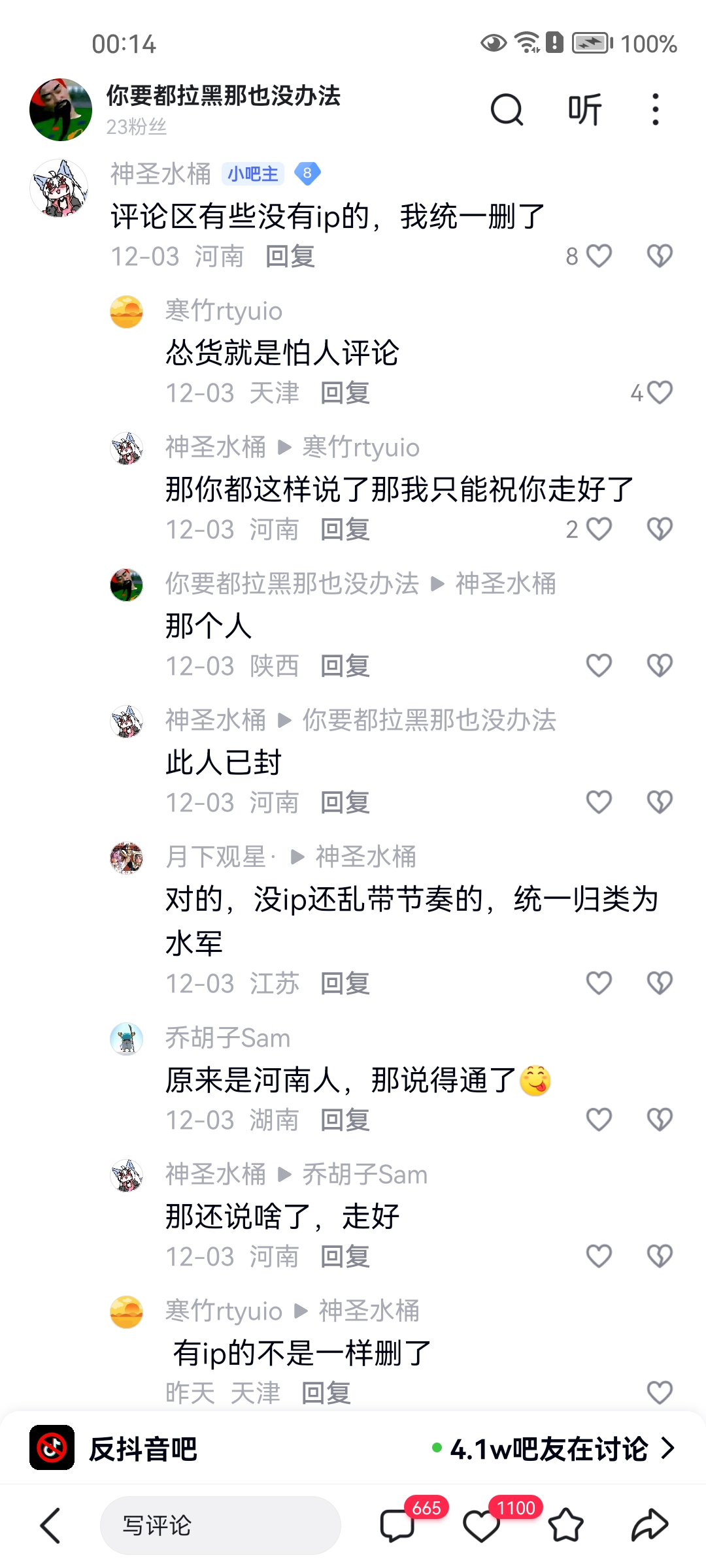Image resolution: width=706 pixels, height=1568 pixels.
Task: Open the three-dot overflow menu
Action: pos(655,109)
